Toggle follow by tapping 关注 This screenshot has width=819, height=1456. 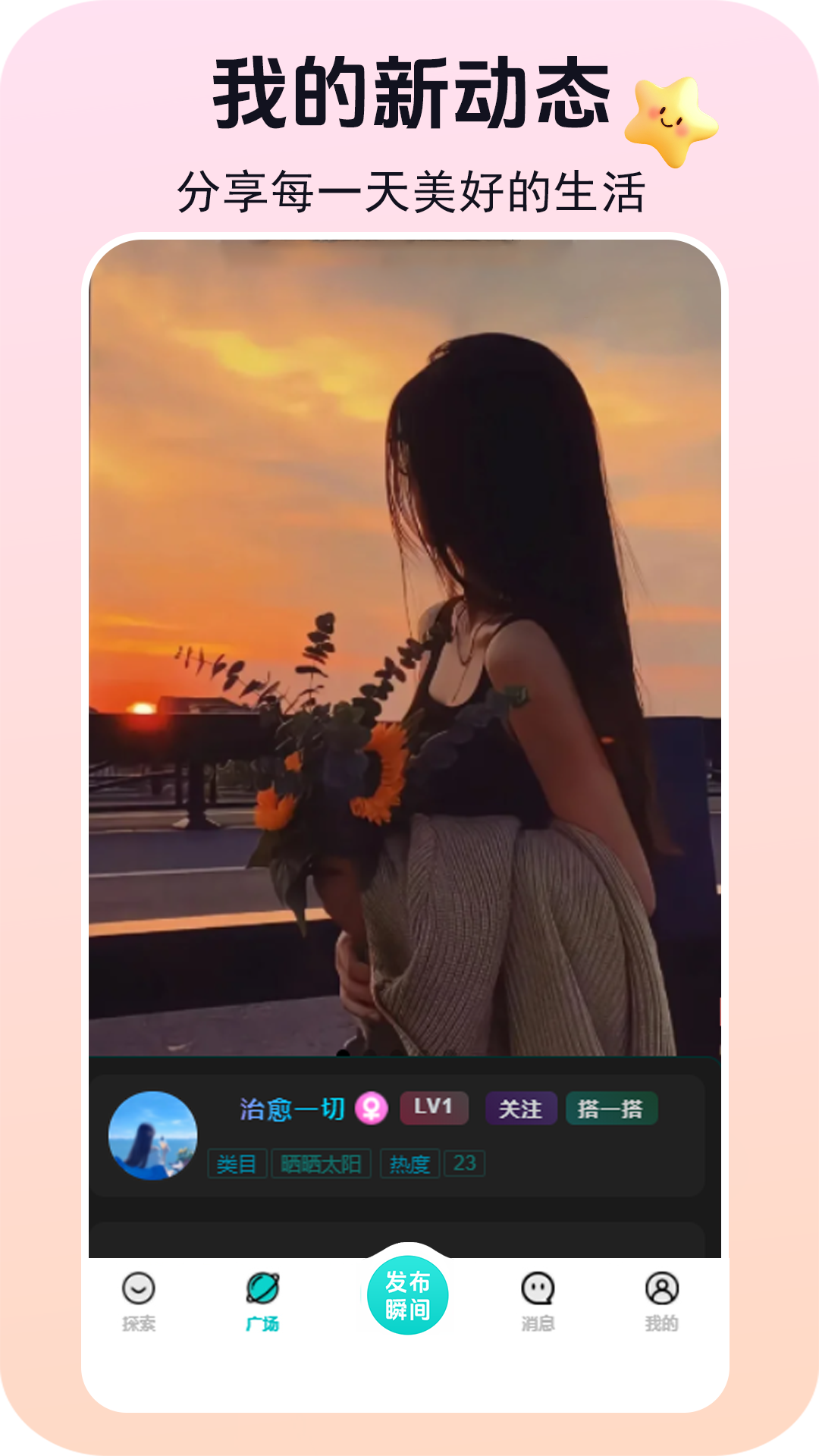point(521,1108)
